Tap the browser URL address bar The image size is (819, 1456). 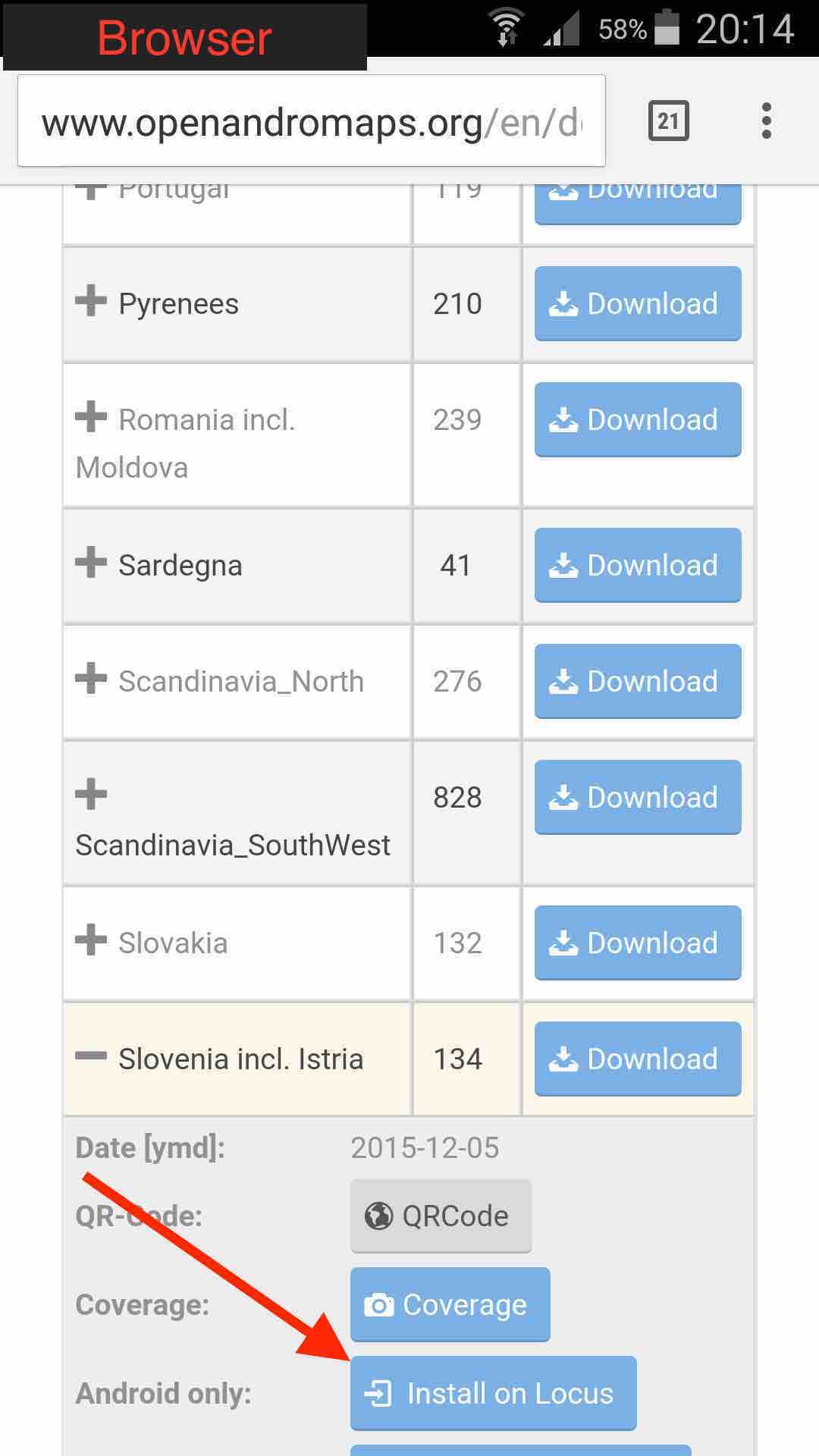point(311,121)
